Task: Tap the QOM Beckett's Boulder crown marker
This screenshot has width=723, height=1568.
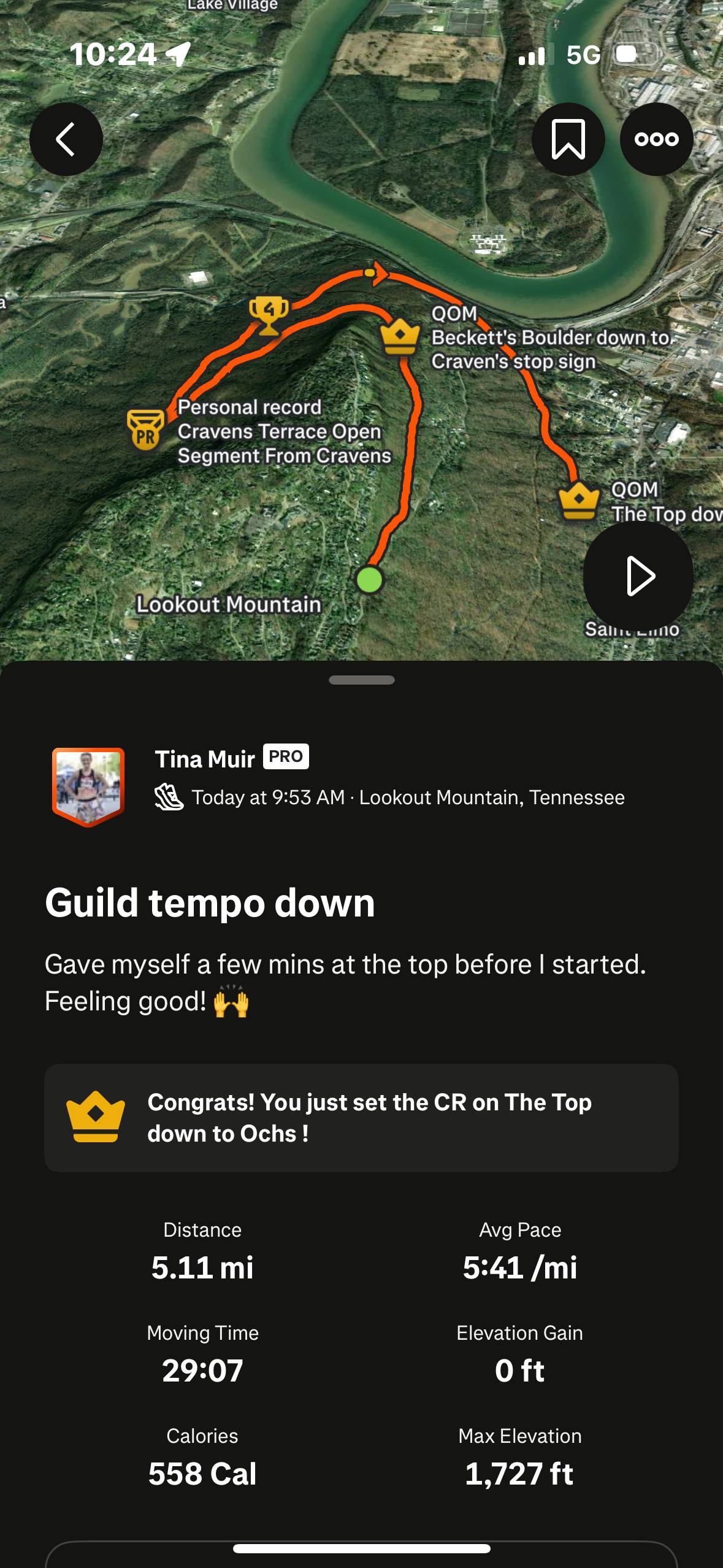Action: pos(400,336)
